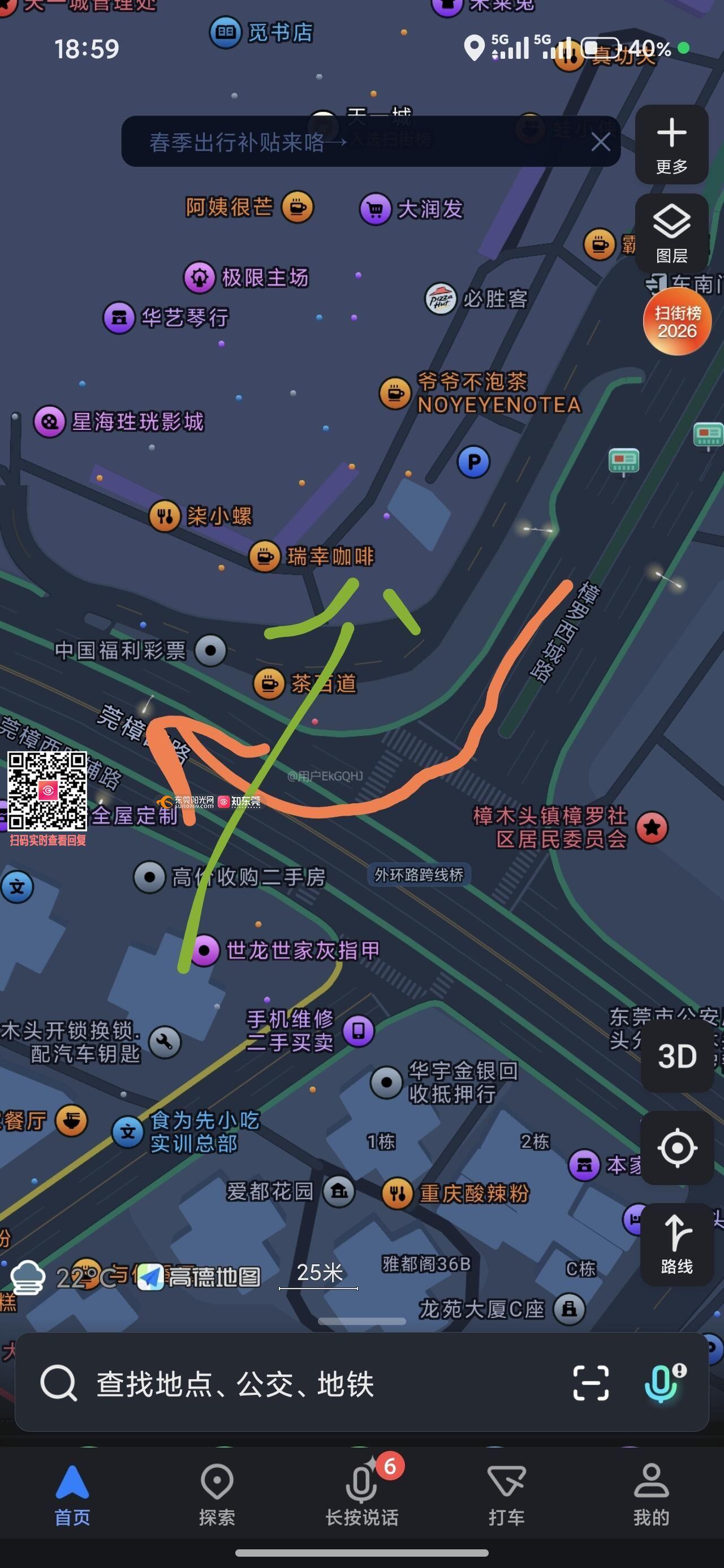This screenshot has height=1568, width=724.
Task: Open the scan icon in the search bar
Action: tap(590, 1382)
